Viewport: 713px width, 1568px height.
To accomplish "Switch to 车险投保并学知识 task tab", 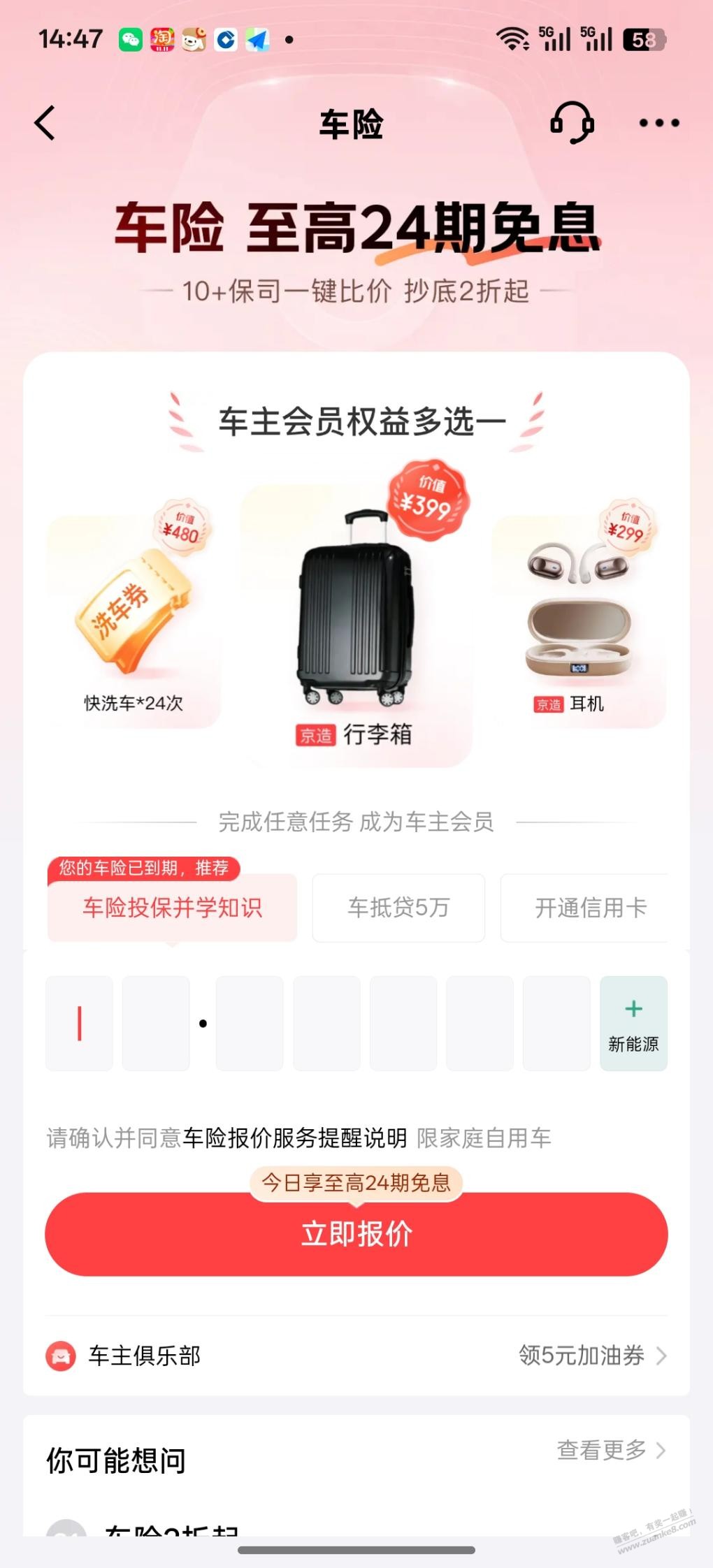I will [x=172, y=908].
